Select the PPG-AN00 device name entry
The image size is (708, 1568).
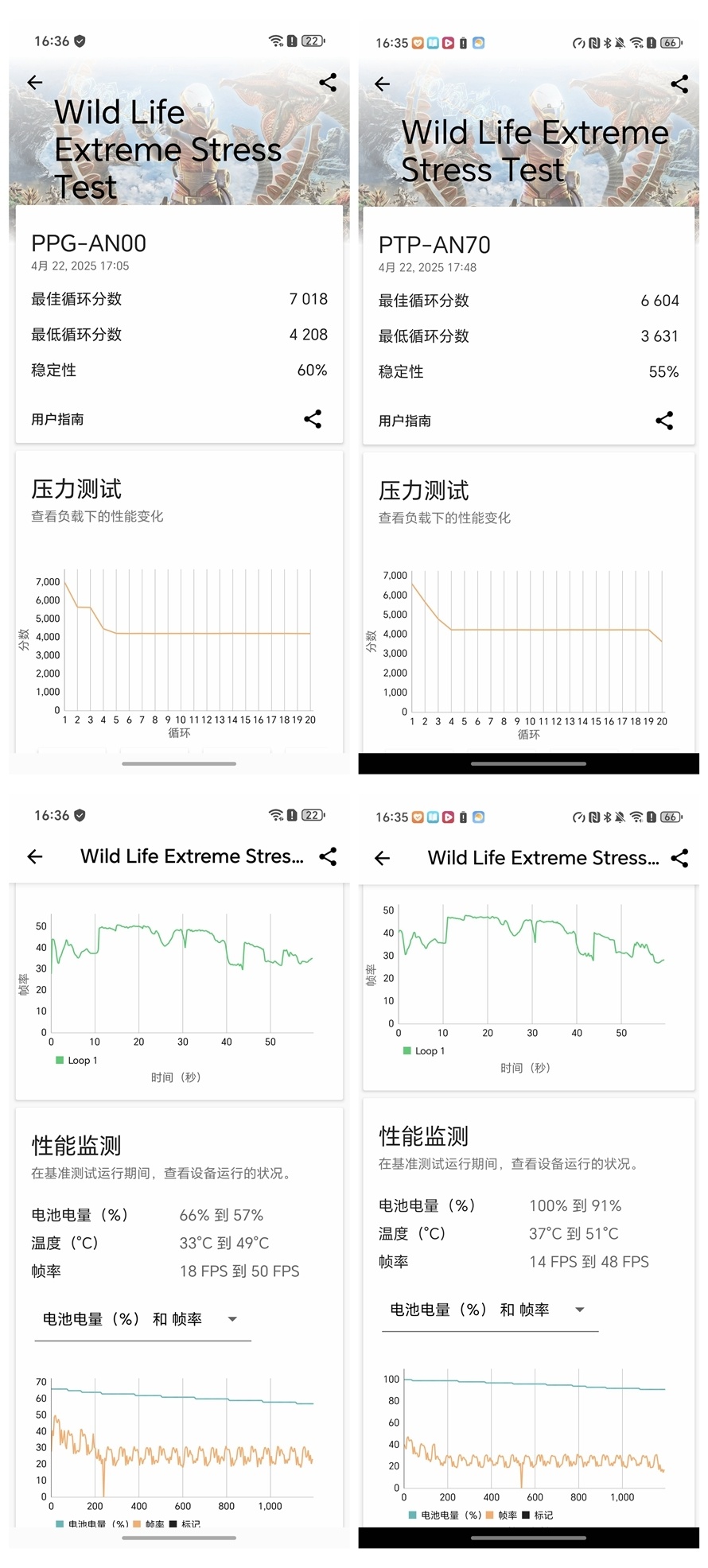point(88,243)
